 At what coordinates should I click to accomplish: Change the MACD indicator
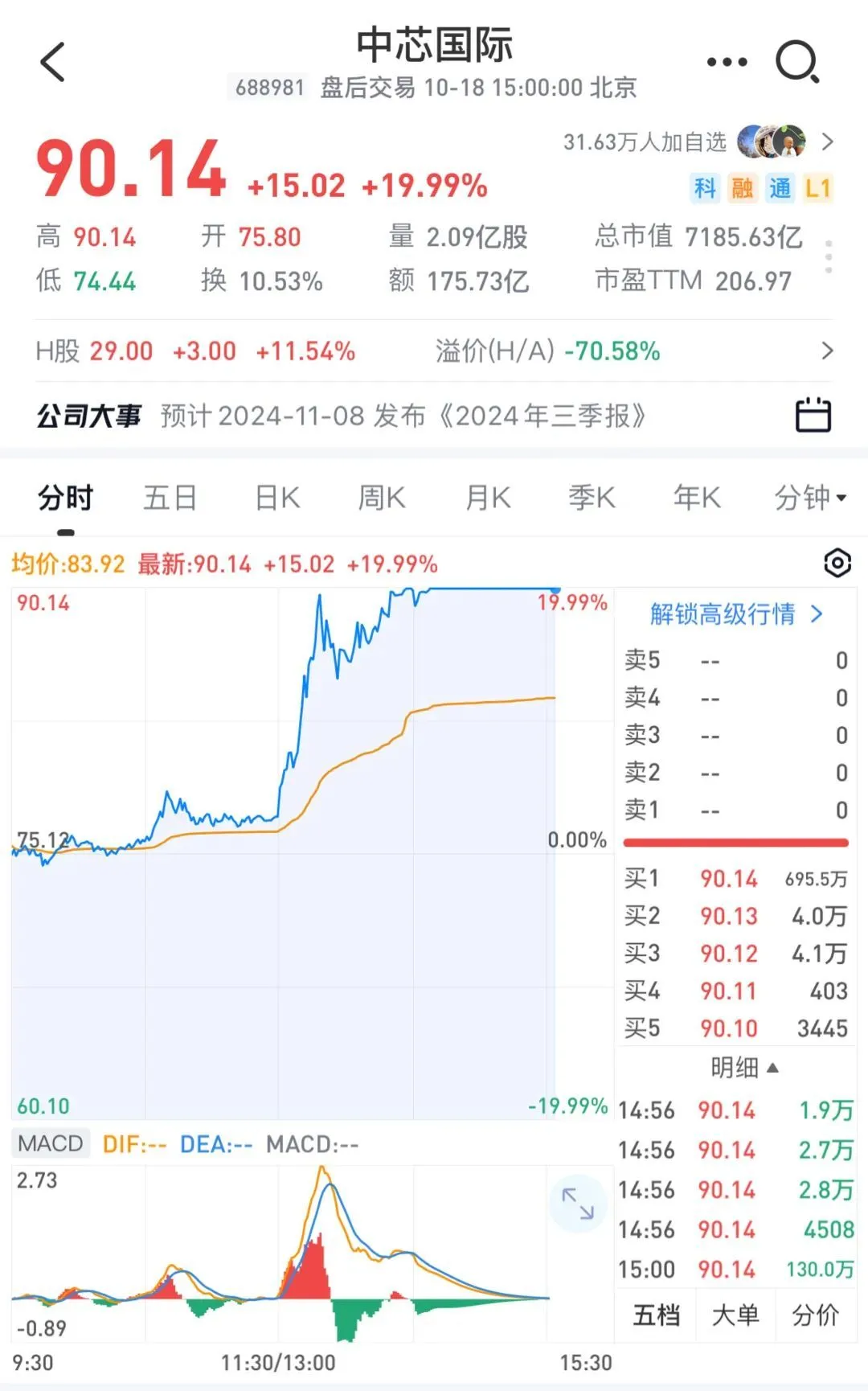point(51,1143)
